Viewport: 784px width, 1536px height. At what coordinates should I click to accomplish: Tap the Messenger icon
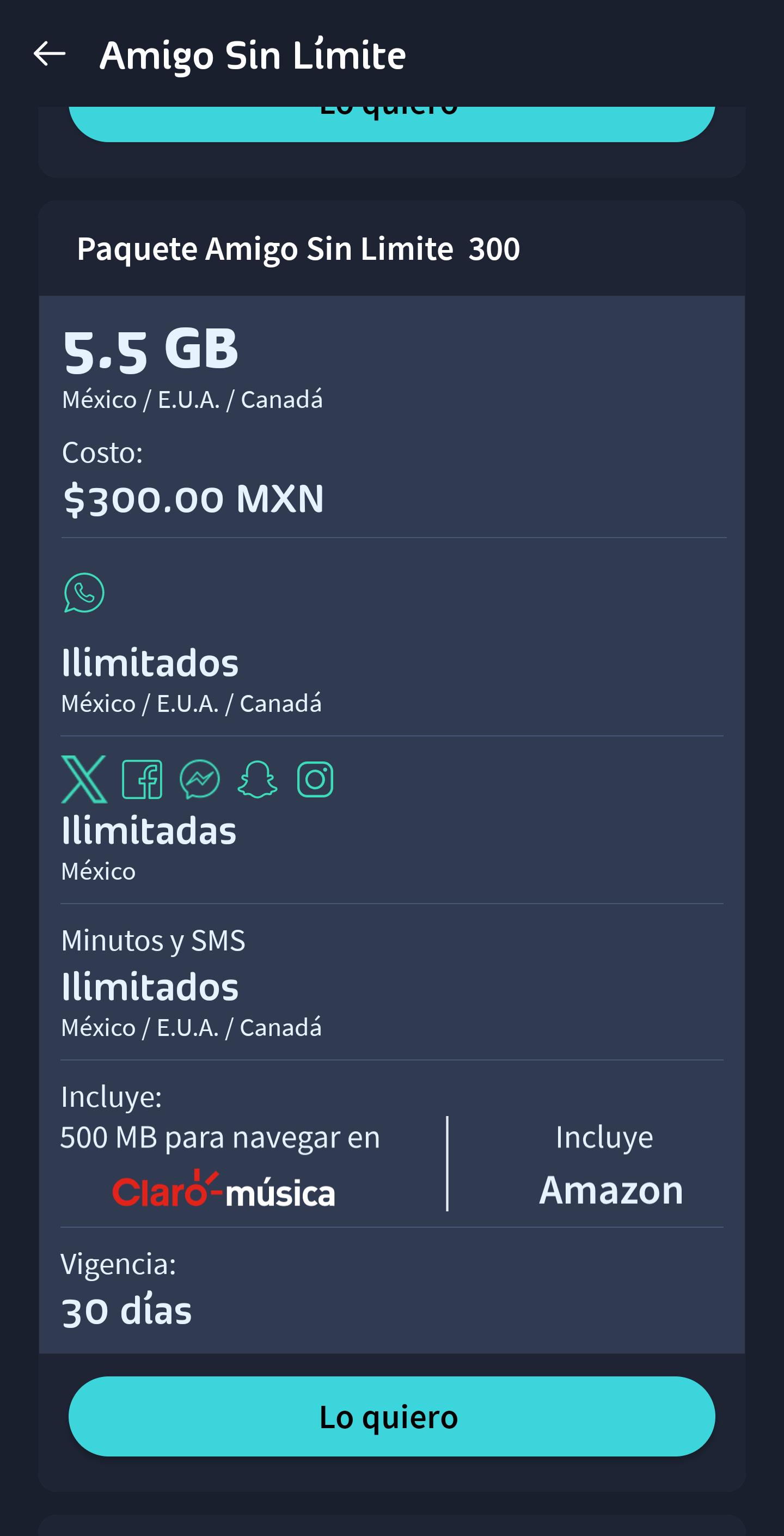point(200,778)
